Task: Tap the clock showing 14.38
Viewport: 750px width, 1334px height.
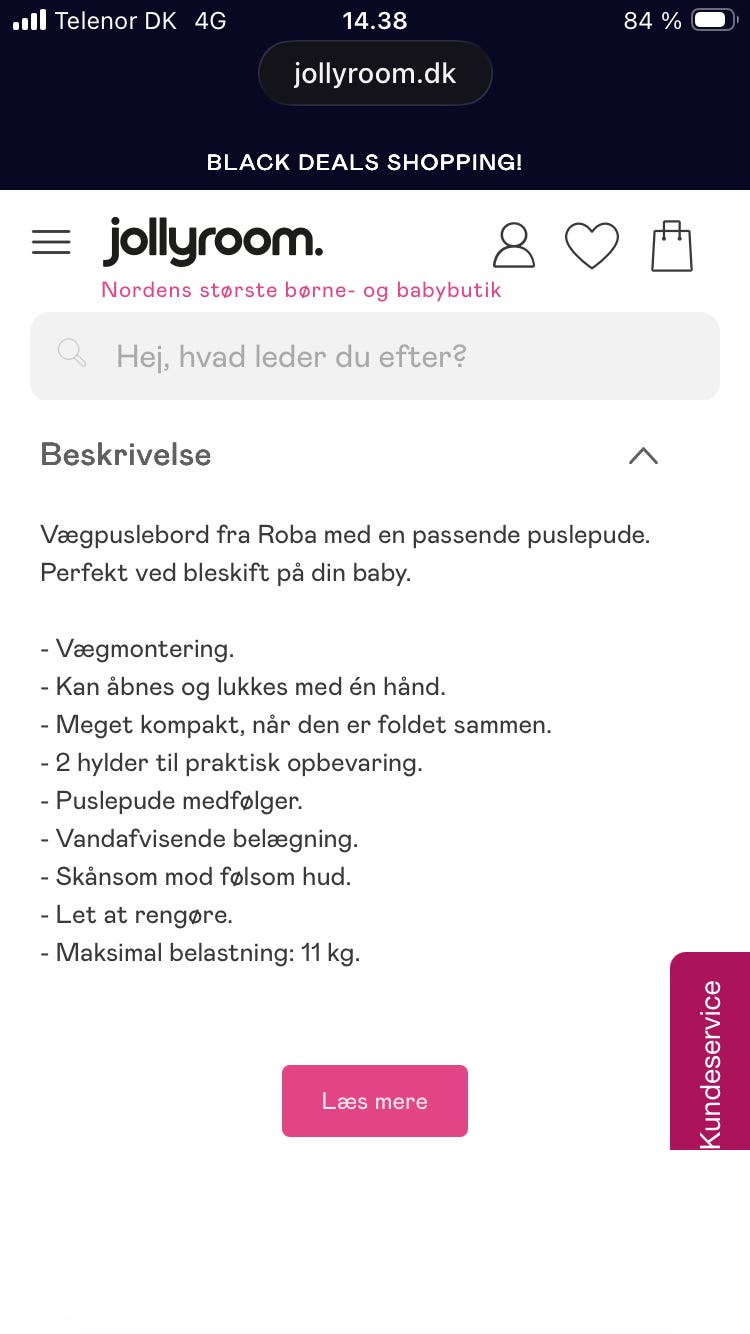Action: tap(375, 20)
